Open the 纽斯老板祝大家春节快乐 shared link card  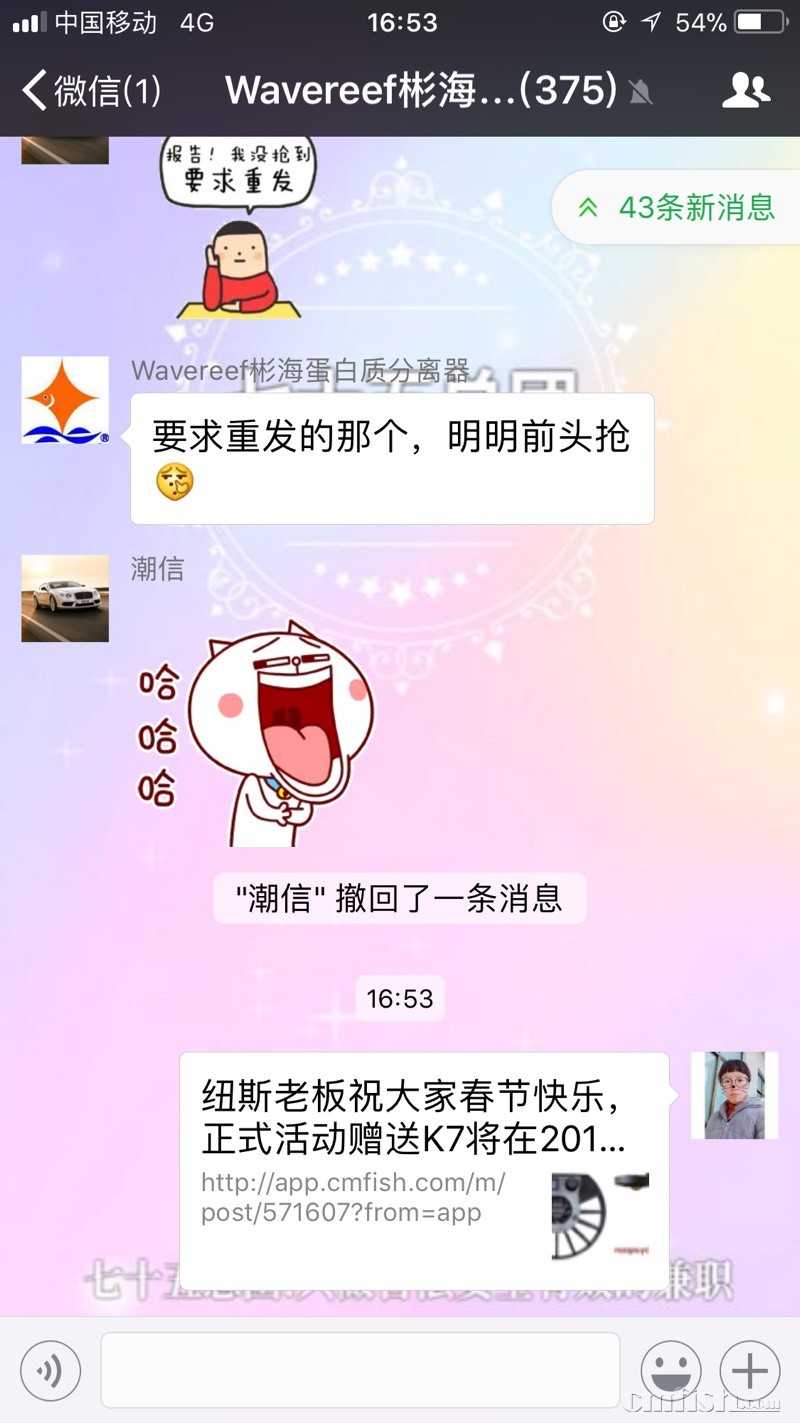coord(424,1170)
